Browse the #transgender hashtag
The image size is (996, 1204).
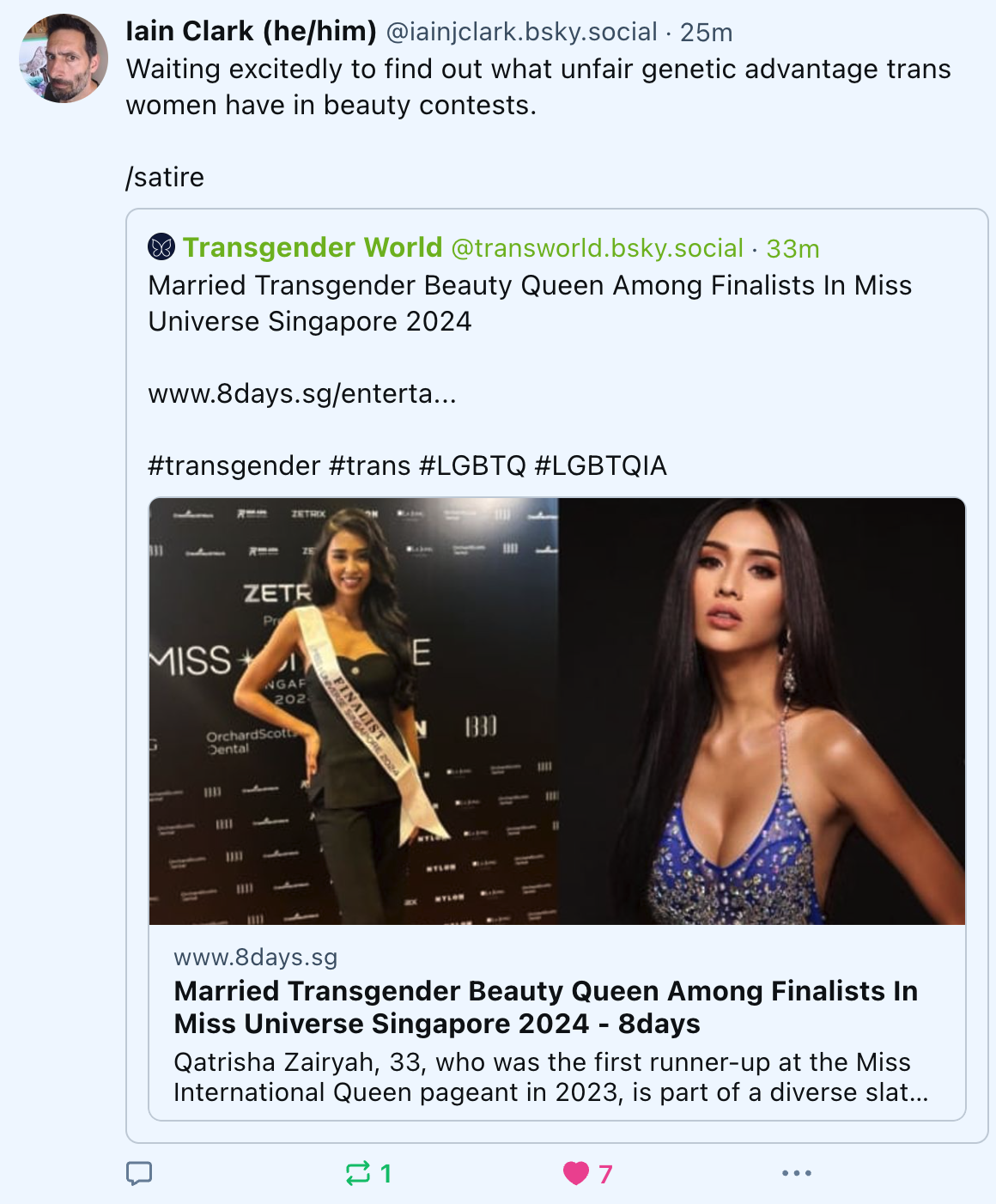[x=234, y=465]
